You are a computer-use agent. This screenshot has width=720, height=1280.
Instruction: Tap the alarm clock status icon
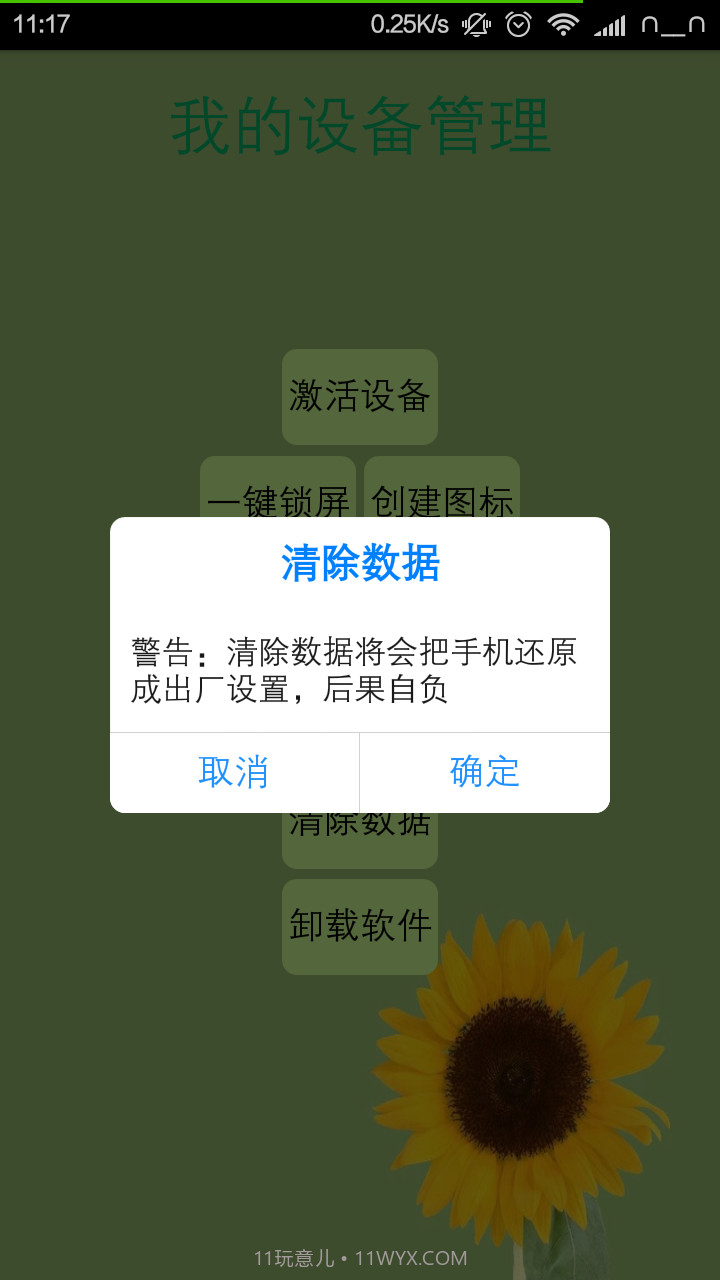(518, 24)
